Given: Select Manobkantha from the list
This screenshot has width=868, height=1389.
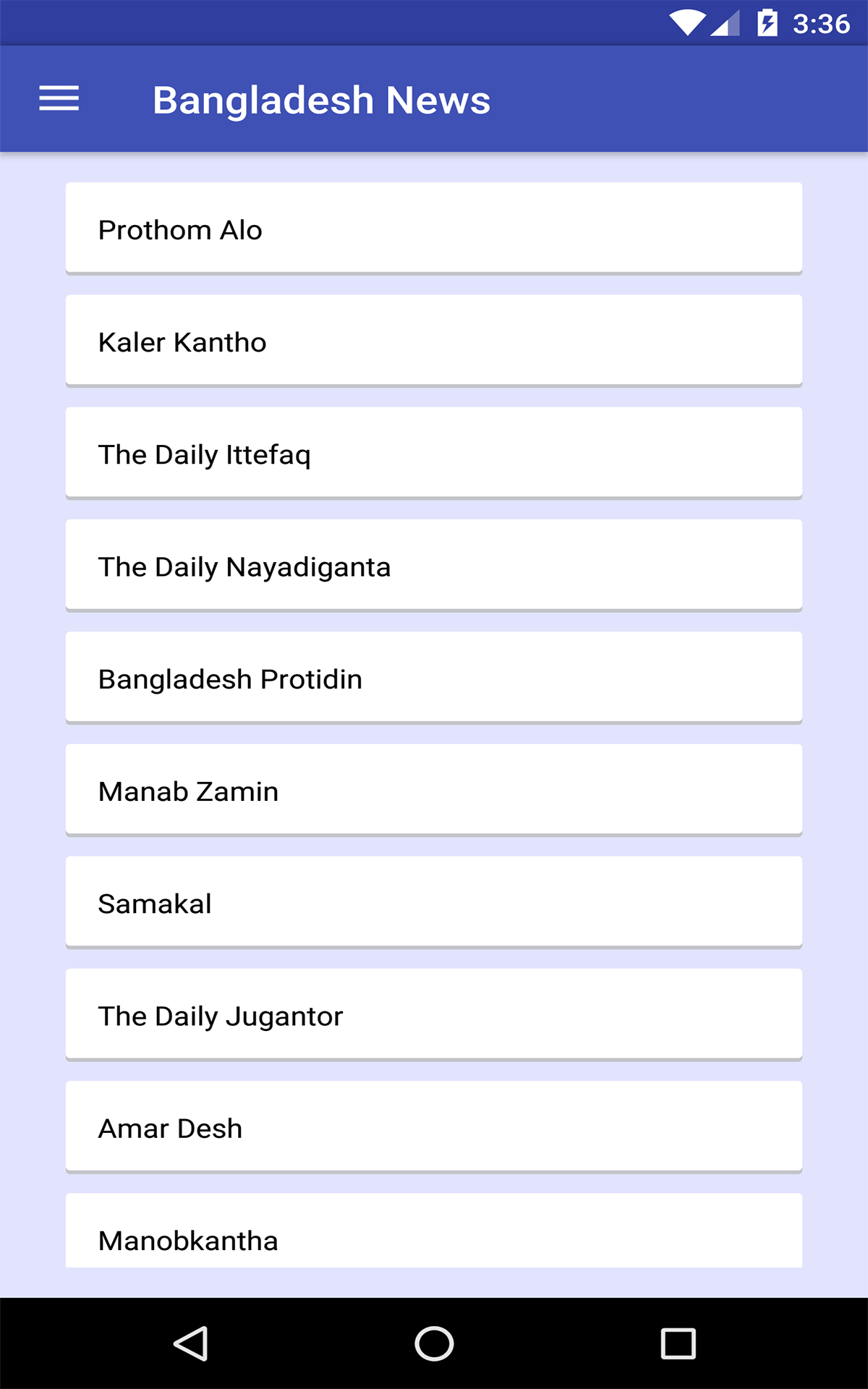Looking at the screenshot, I should click(x=434, y=1233).
